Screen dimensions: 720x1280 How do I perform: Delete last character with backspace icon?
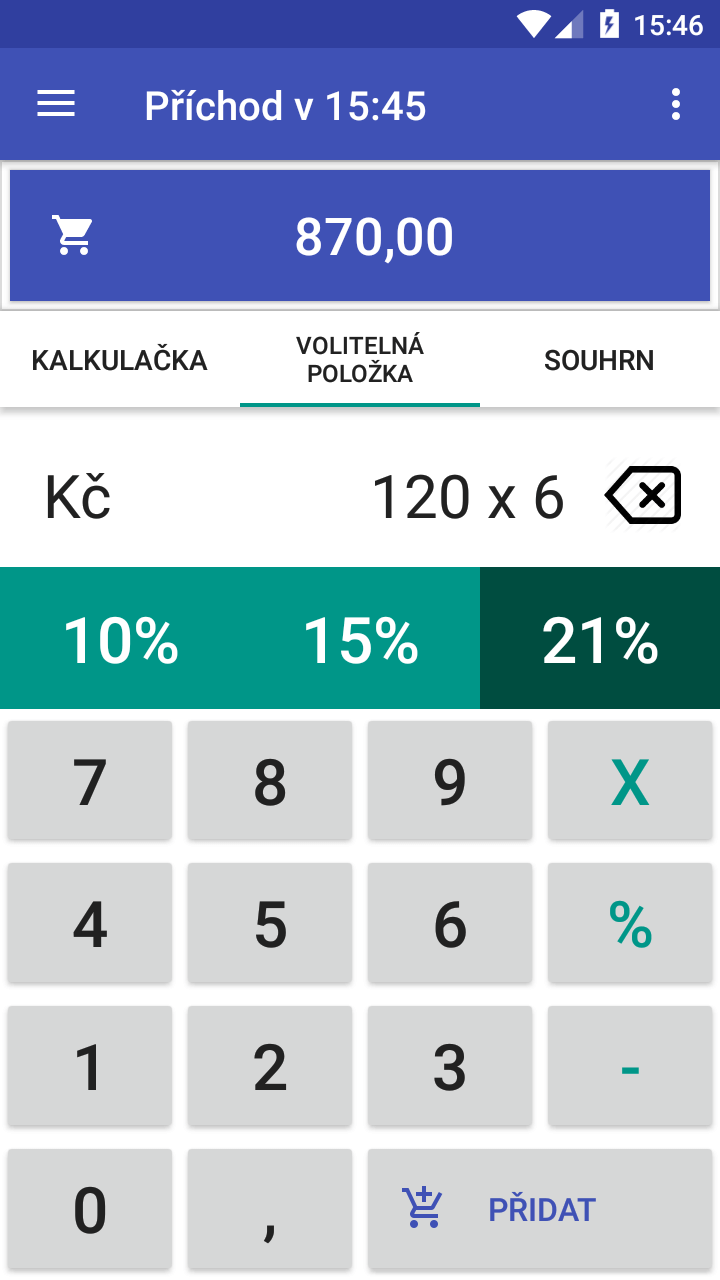point(643,495)
